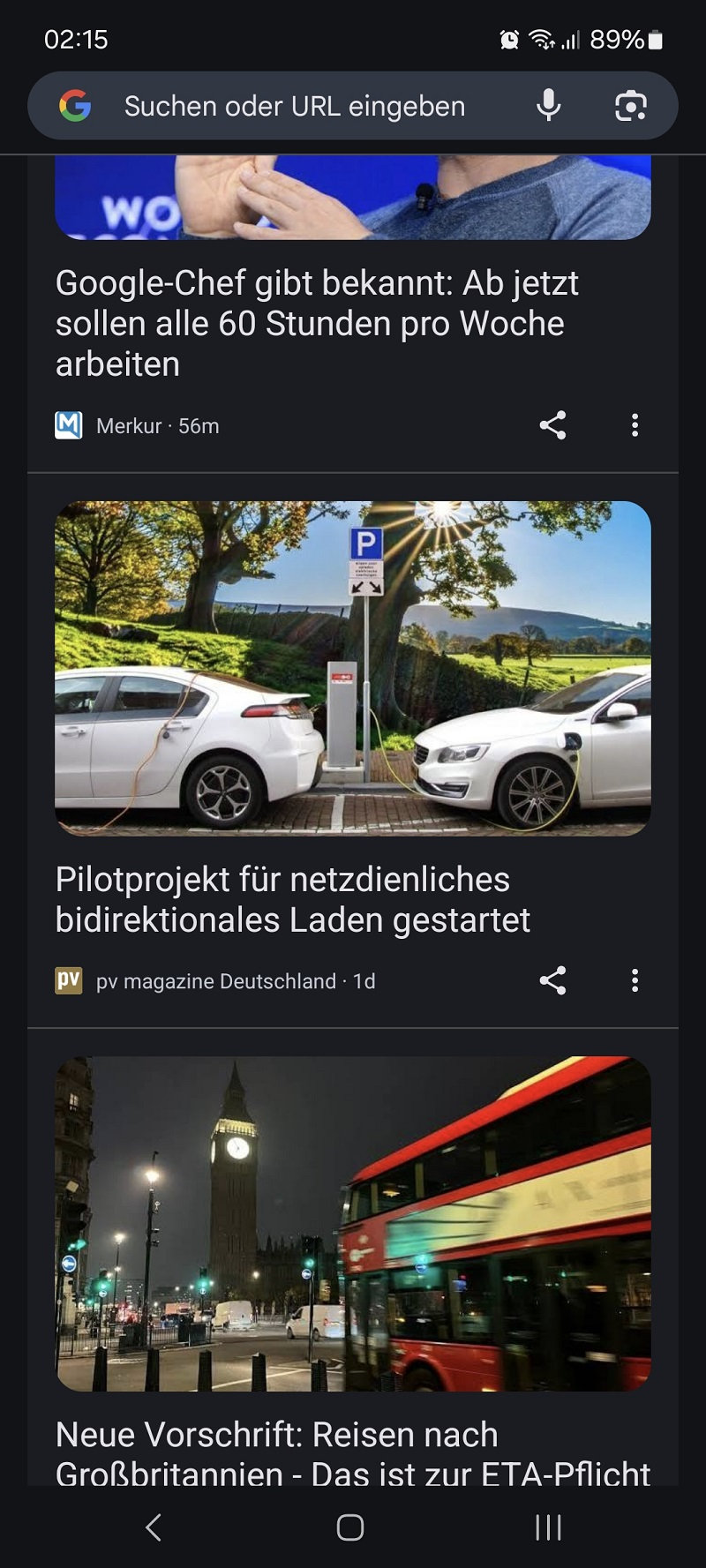Tap the Google G logo in the search bar
Screen dimensions: 706x1568
point(77,105)
